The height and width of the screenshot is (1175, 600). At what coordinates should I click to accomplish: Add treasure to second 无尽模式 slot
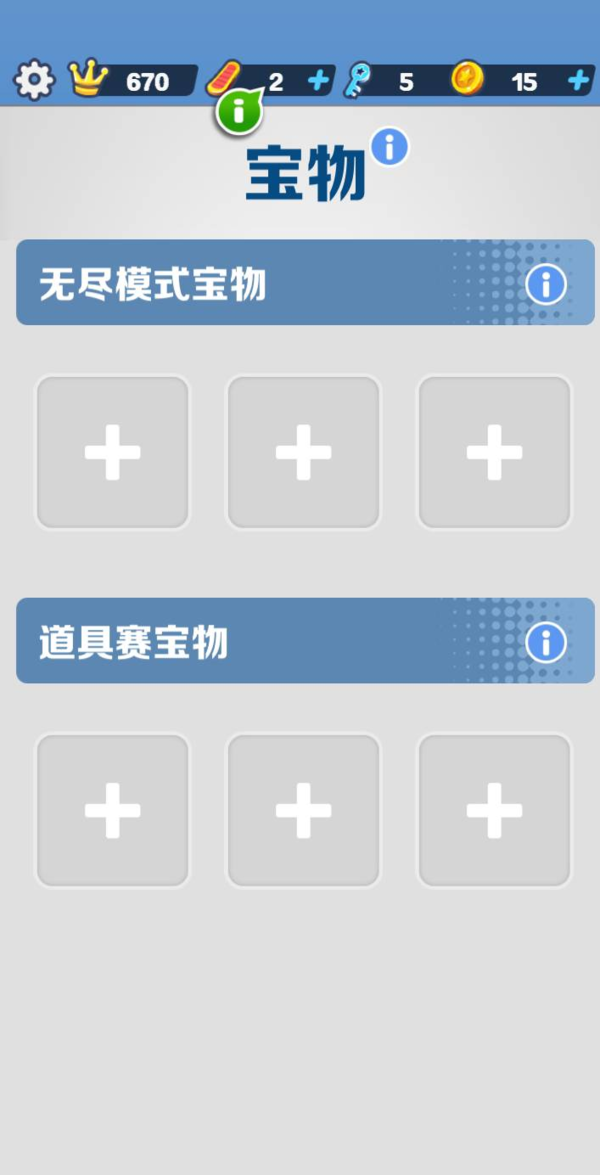click(304, 452)
